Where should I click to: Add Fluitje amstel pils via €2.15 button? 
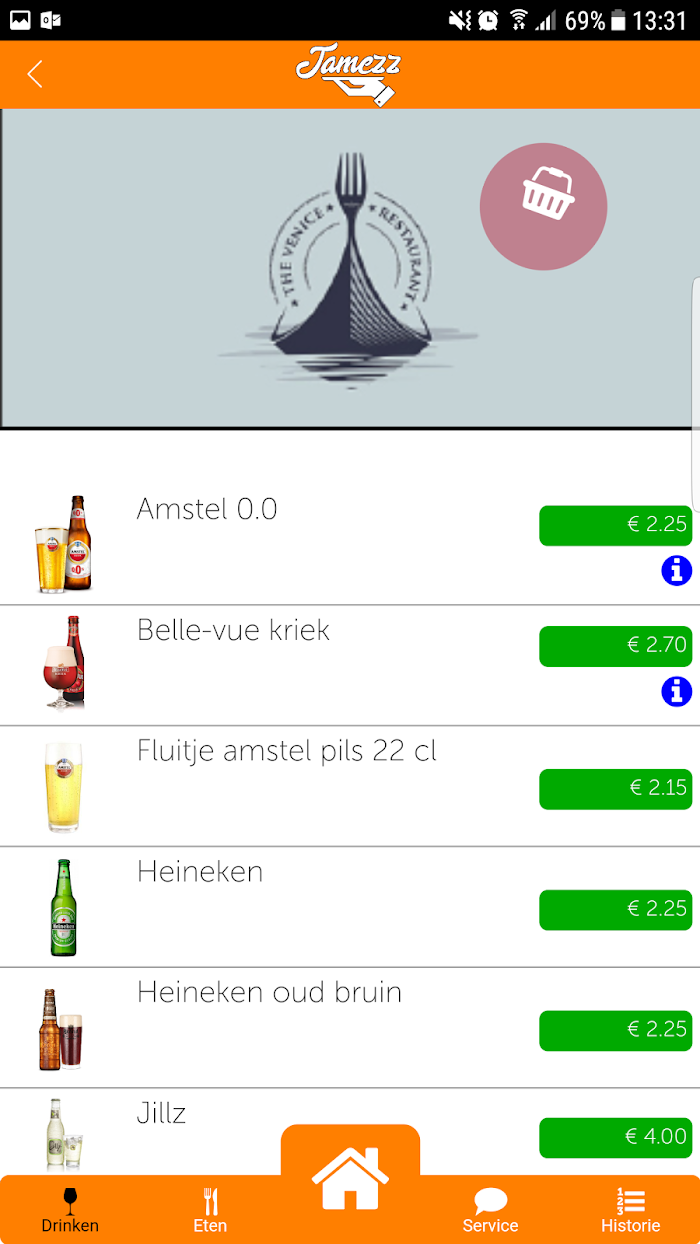pos(616,789)
